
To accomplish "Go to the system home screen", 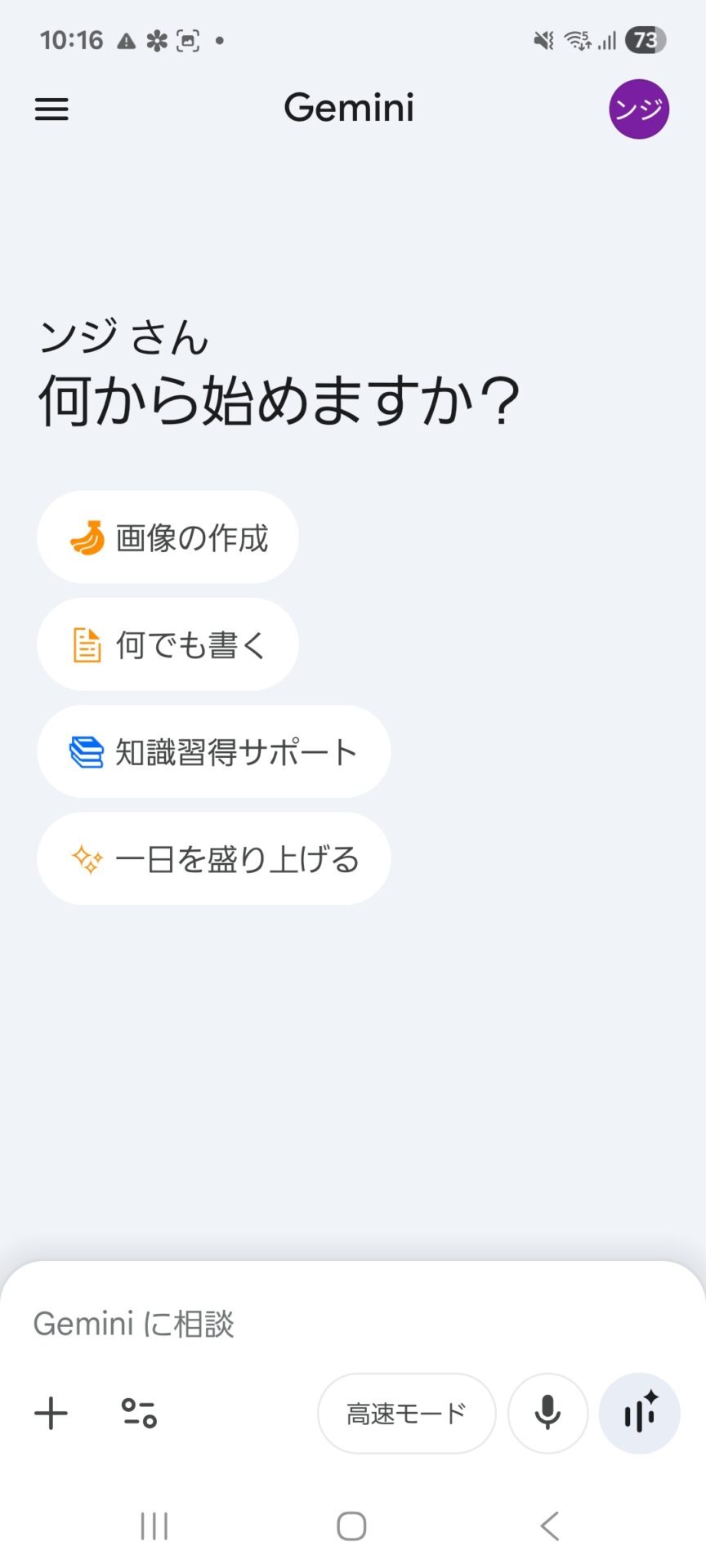I will pyautogui.click(x=351, y=1526).
